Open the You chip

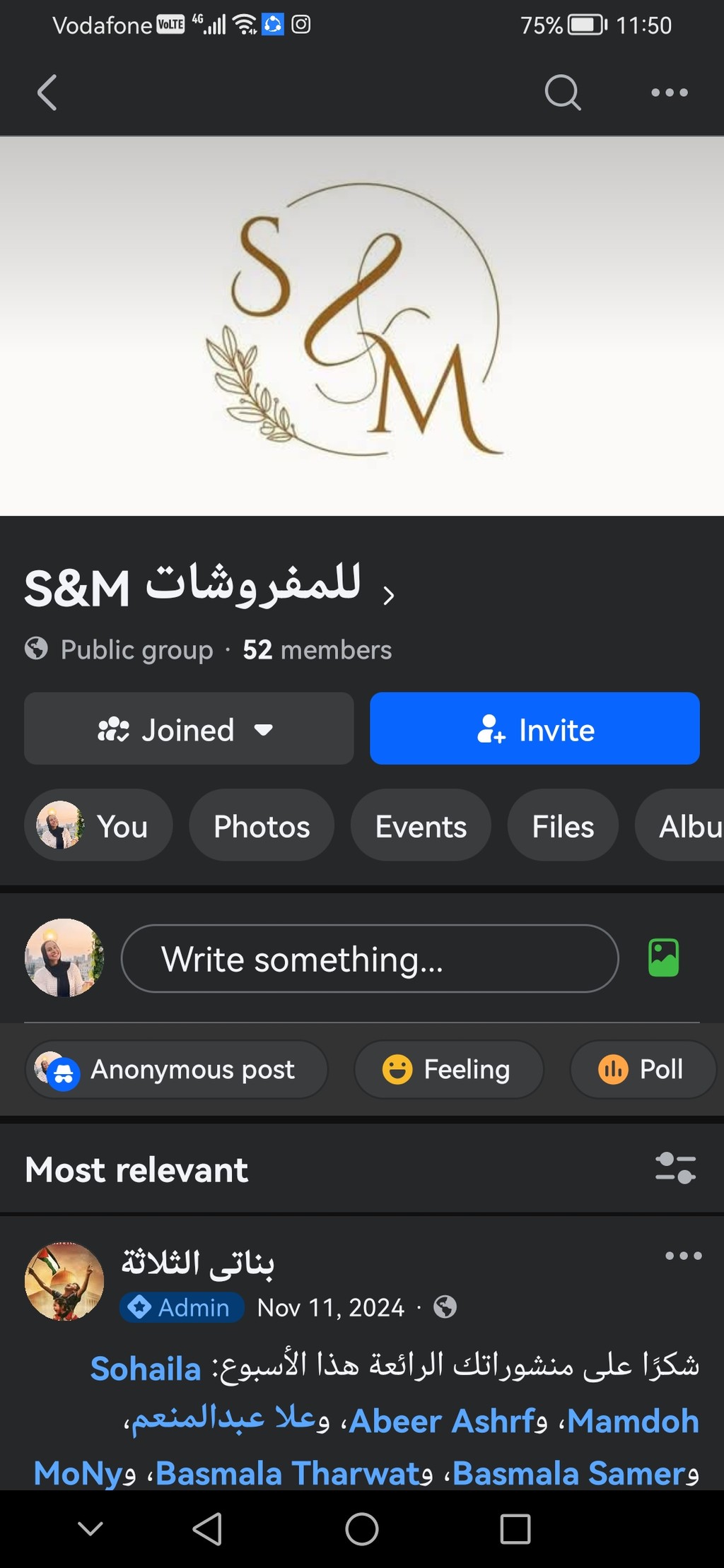click(x=98, y=825)
